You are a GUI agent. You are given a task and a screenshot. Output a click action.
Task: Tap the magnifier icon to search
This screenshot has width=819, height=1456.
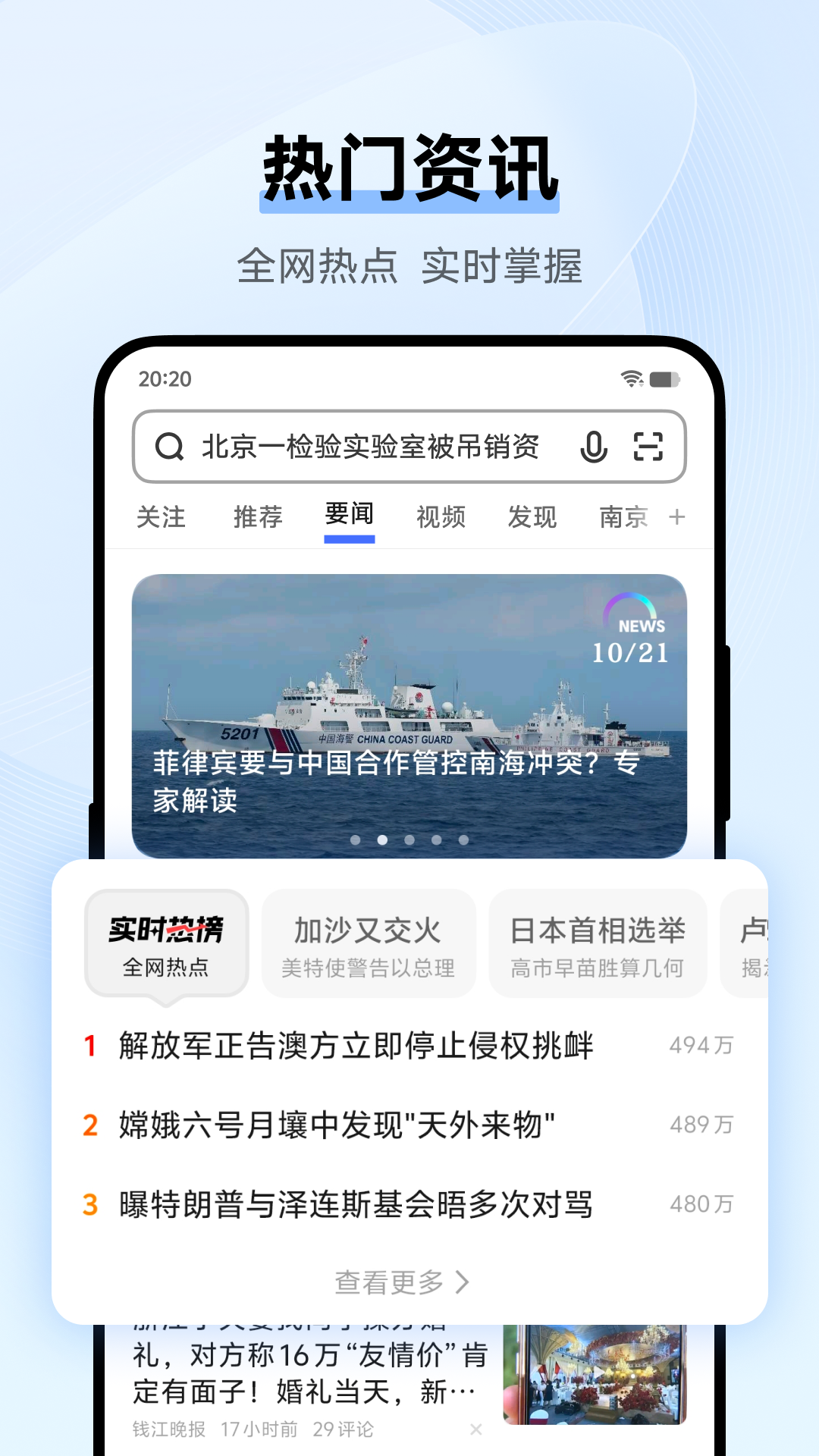[x=168, y=447]
